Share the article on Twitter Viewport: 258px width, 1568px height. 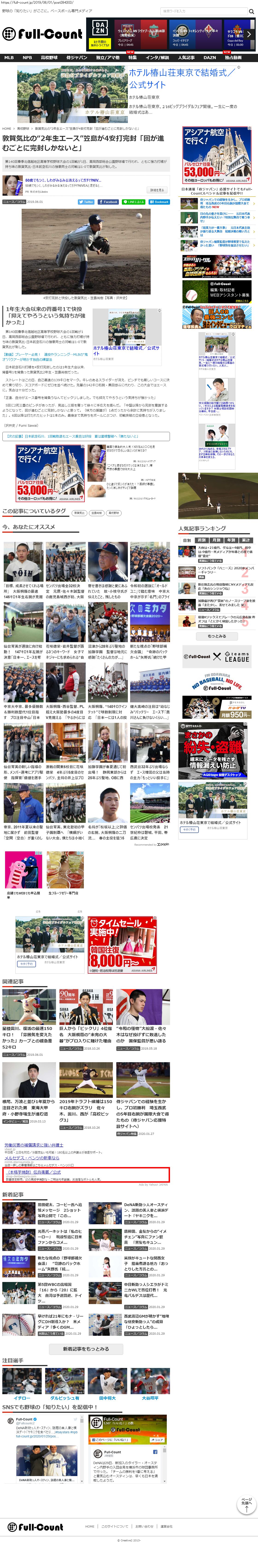[x=86, y=201]
